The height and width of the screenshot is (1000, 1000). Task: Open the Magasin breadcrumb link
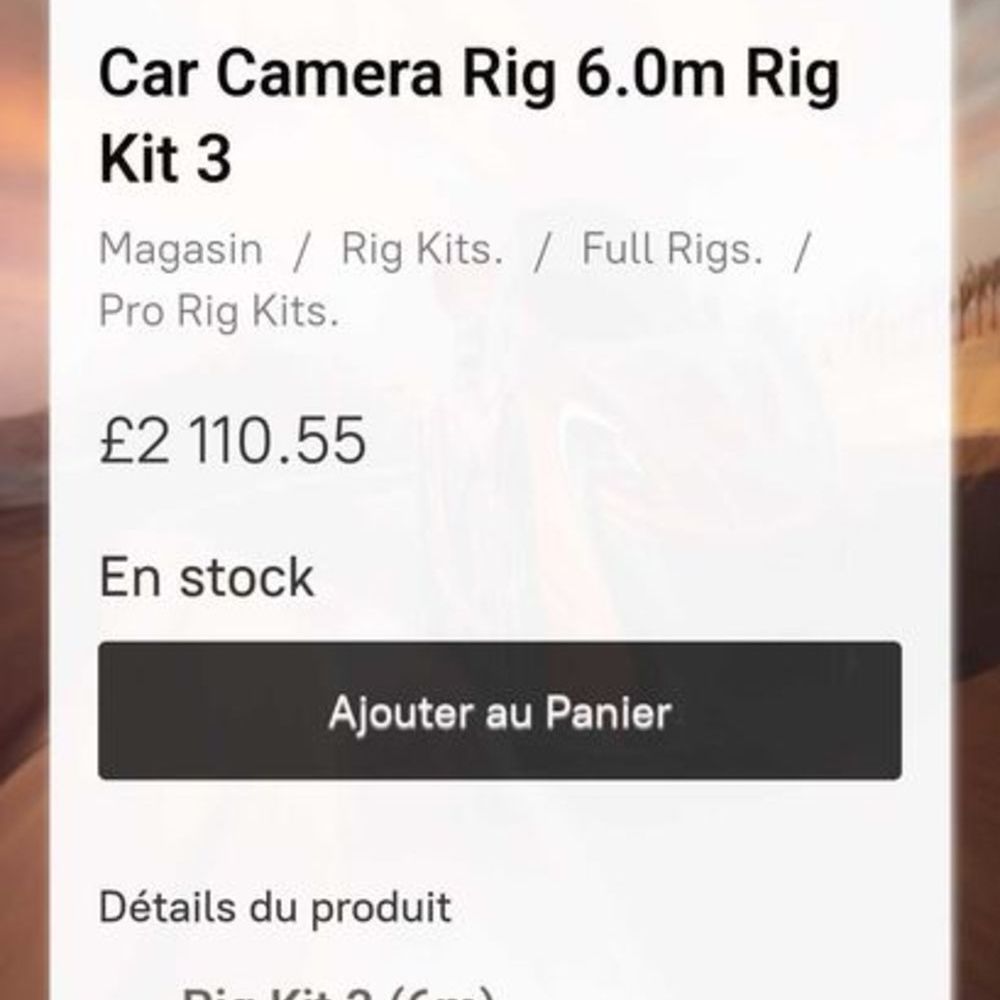click(x=181, y=249)
